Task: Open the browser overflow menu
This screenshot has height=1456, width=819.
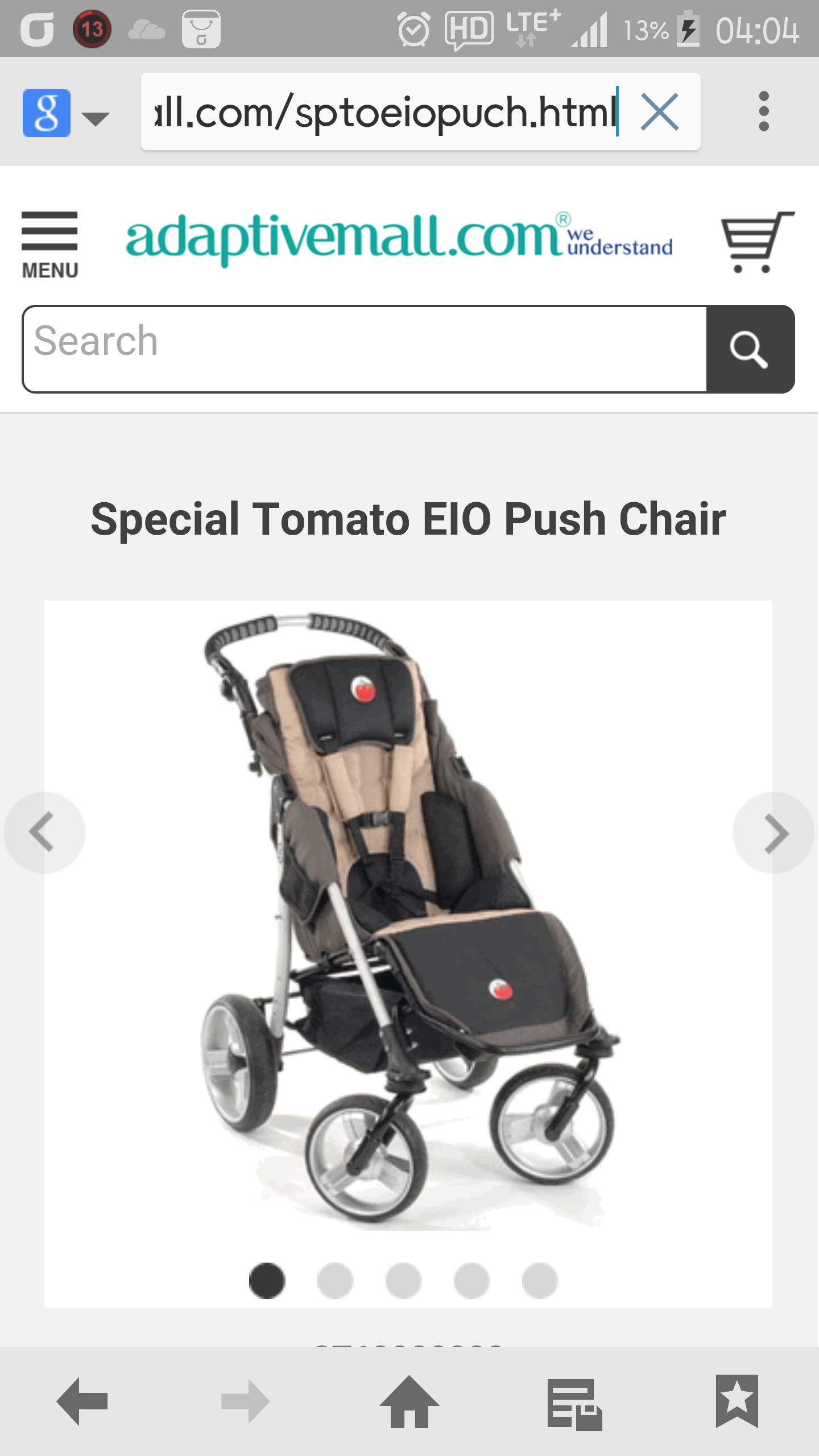Action: tap(764, 111)
